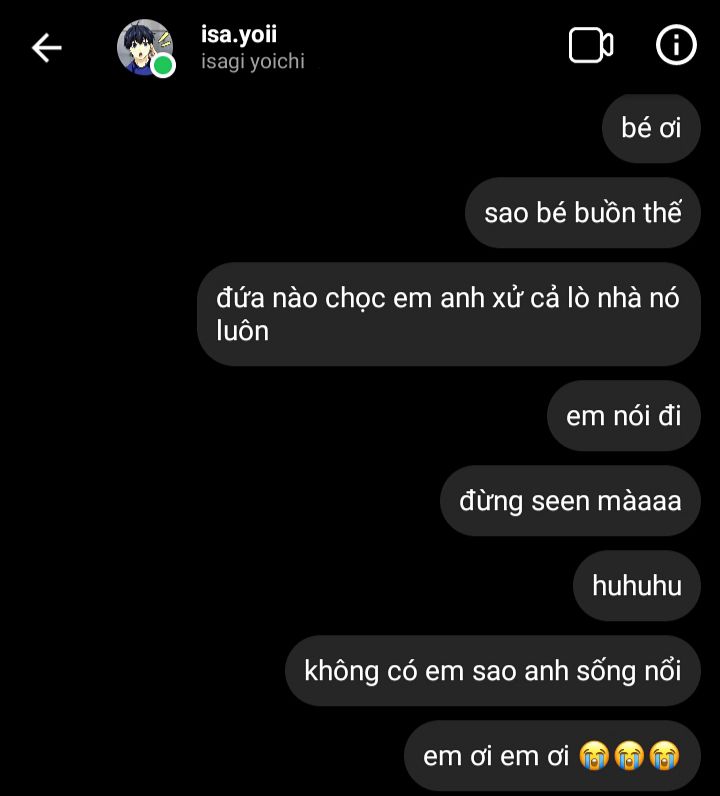This screenshot has height=796, width=720.
Task: Go back from the isa.yoii chat
Action: point(46,47)
